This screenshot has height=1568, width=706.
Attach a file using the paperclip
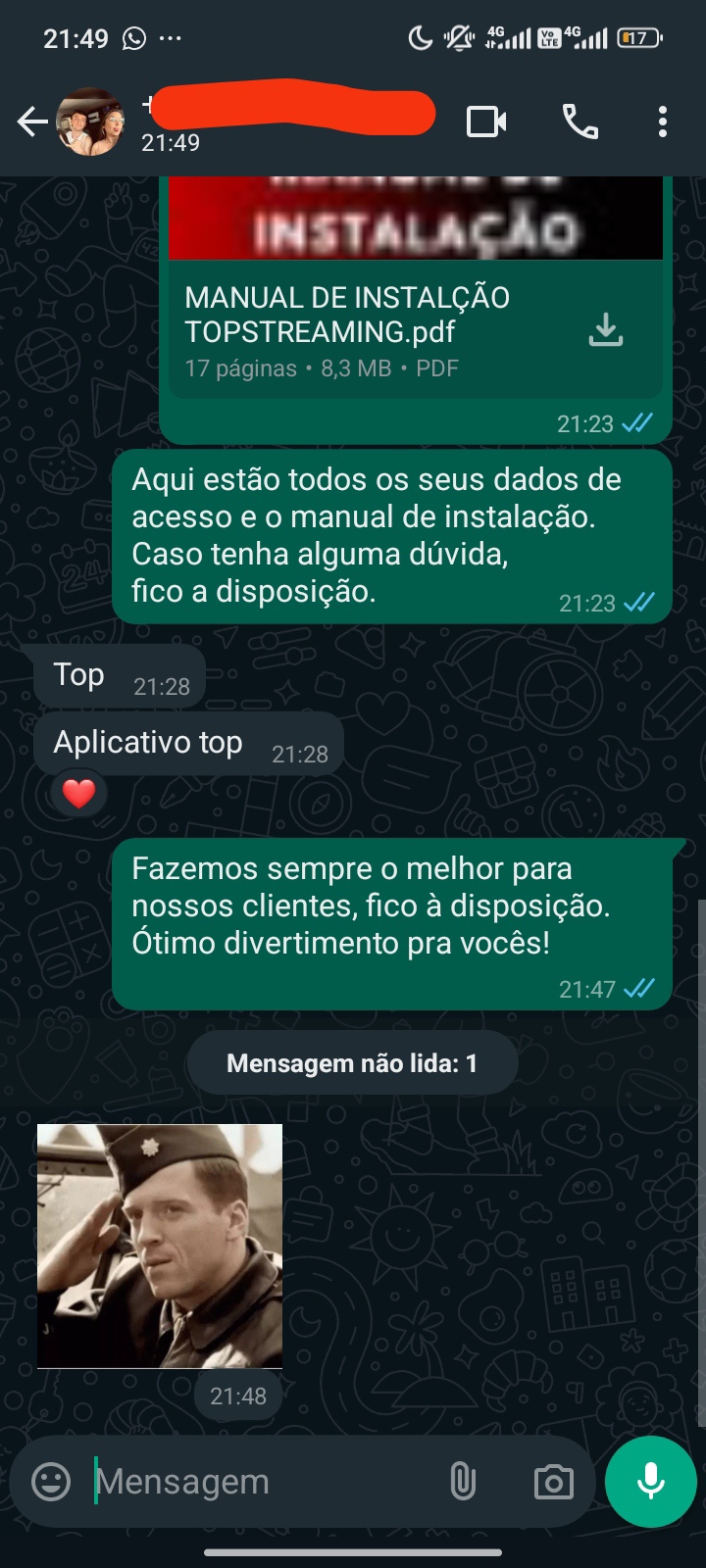point(462,1481)
